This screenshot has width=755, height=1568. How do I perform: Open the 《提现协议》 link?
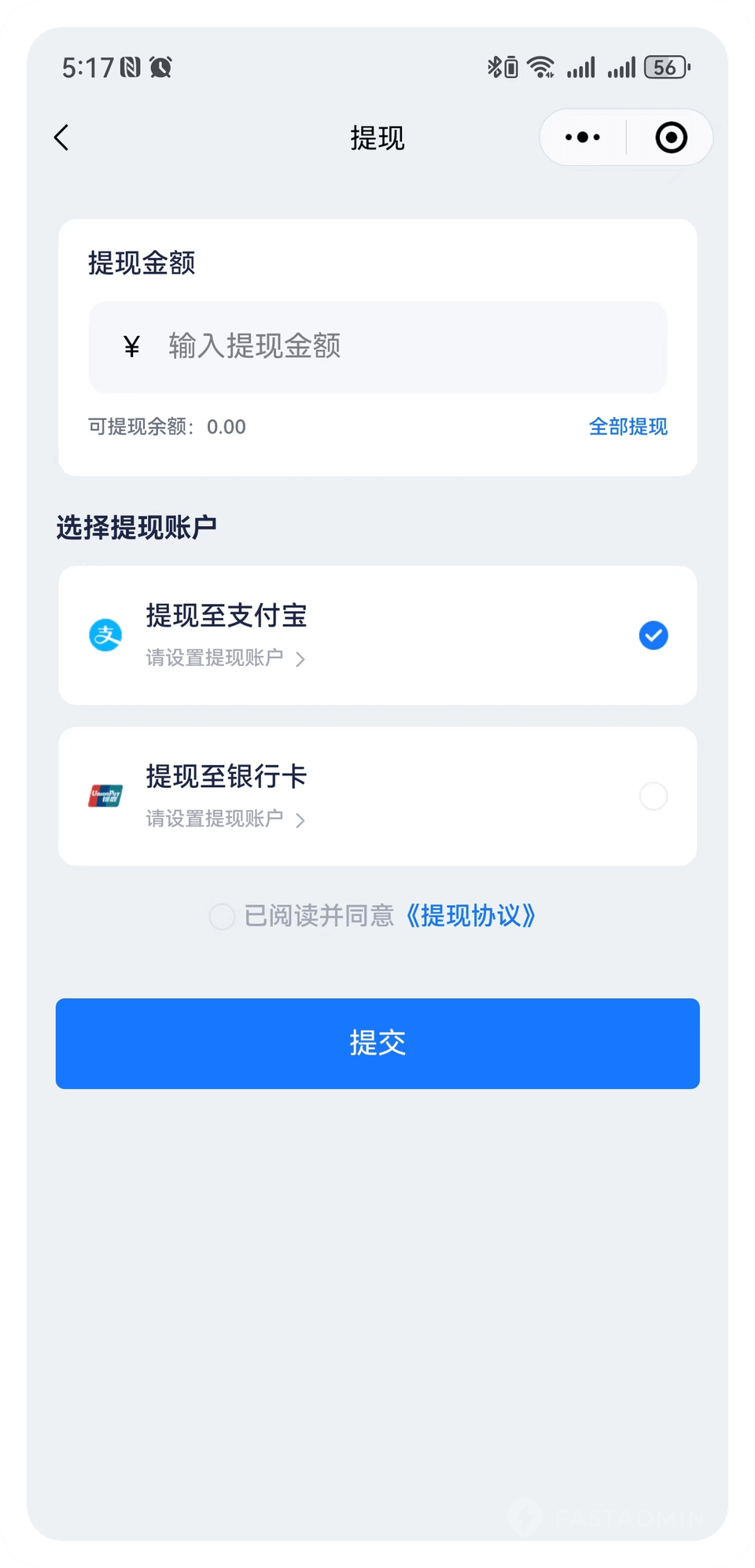[x=470, y=916]
